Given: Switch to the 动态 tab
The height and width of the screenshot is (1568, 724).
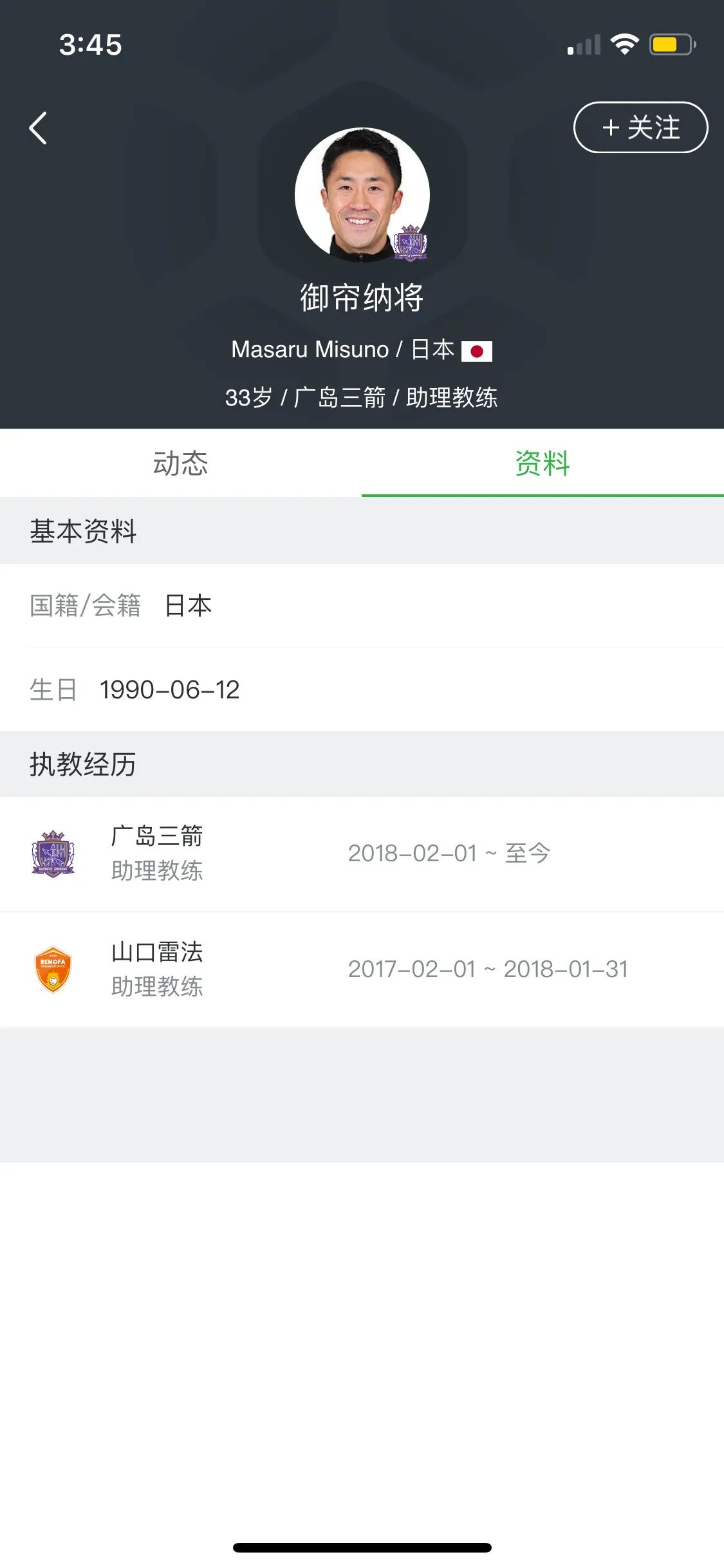Looking at the screenshot, I should (181, 465).
